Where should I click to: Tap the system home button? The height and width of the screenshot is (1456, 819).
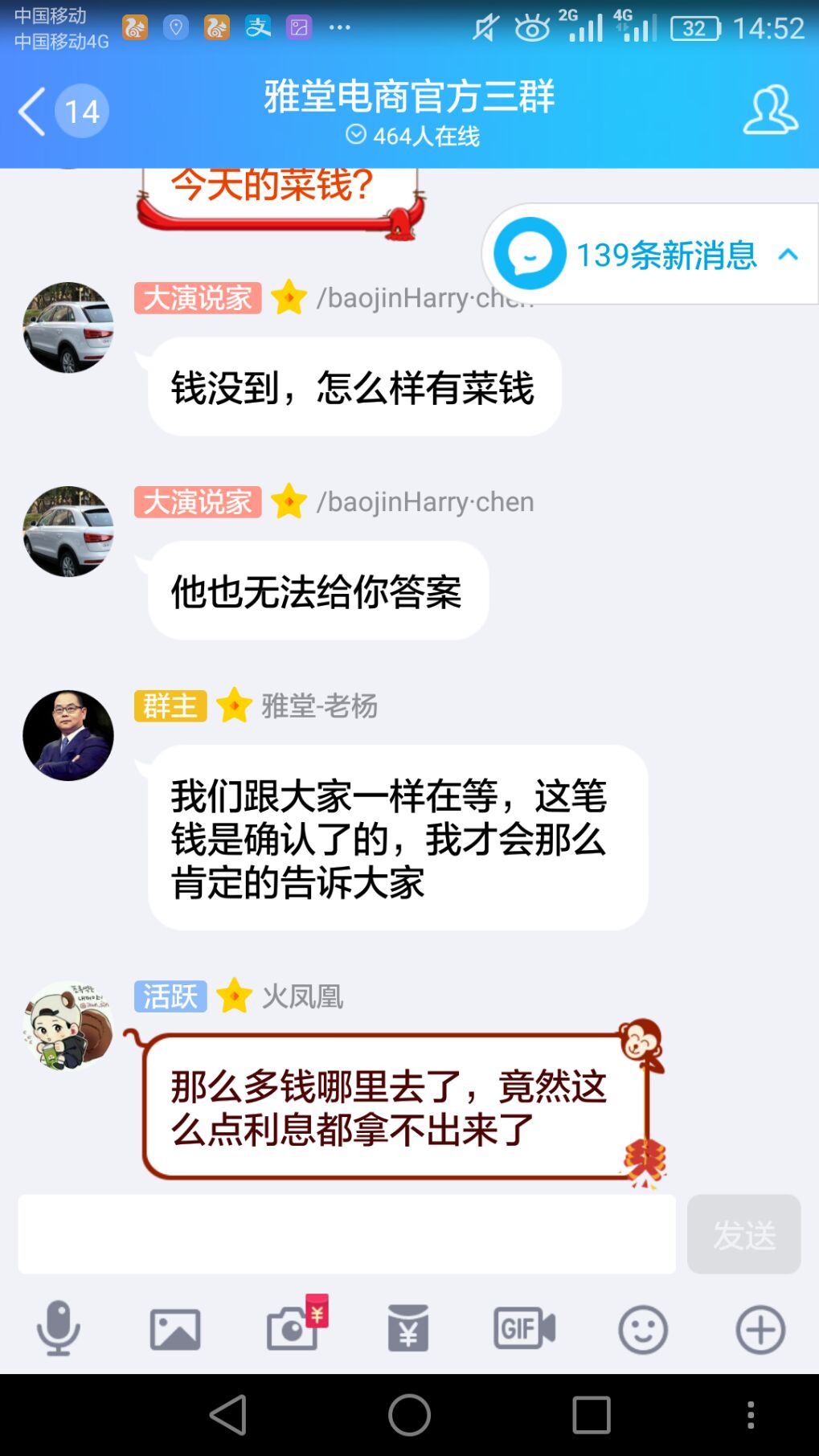pos(409,1415)
